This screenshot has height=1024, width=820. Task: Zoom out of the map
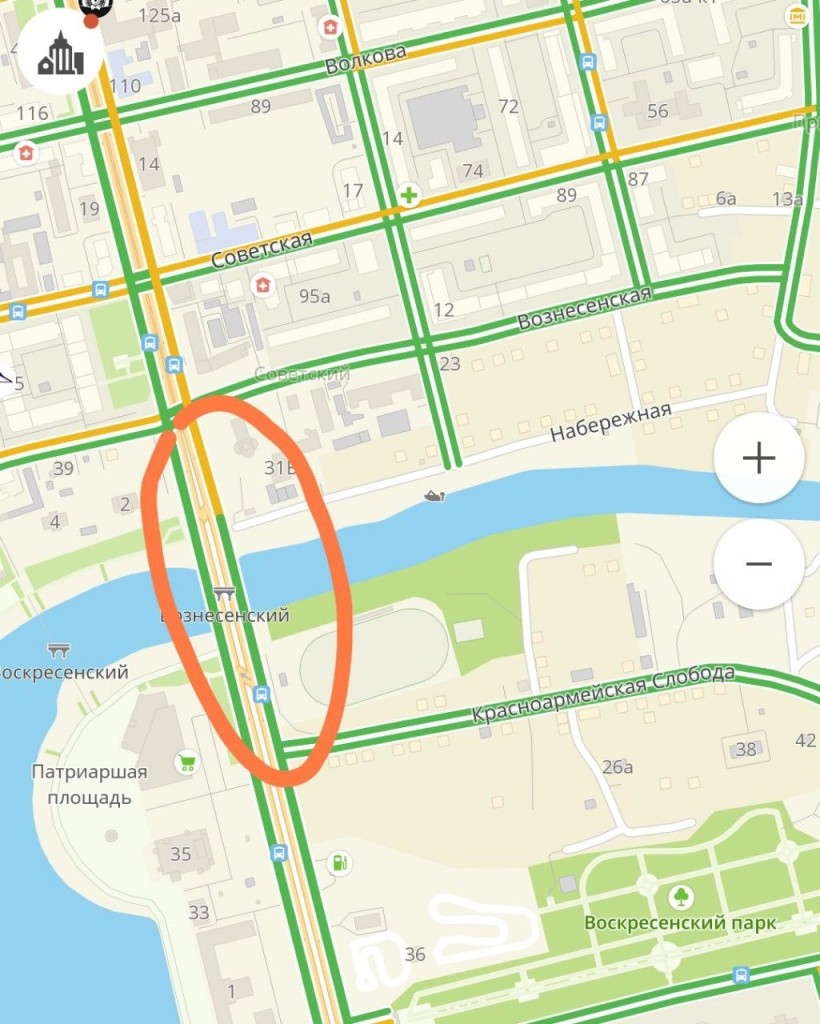coord(758,564)
